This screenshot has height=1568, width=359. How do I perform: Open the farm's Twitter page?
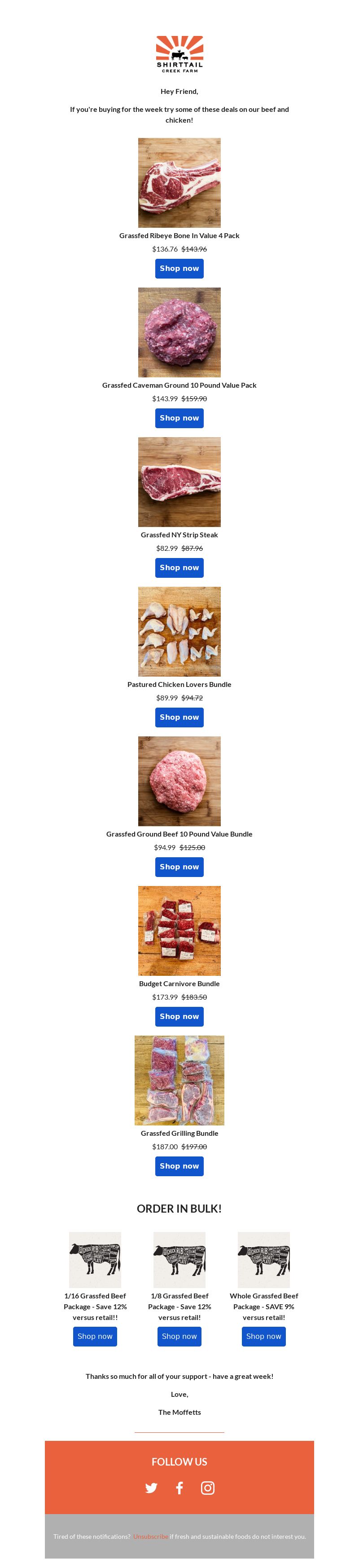[x=151, y=1488]
